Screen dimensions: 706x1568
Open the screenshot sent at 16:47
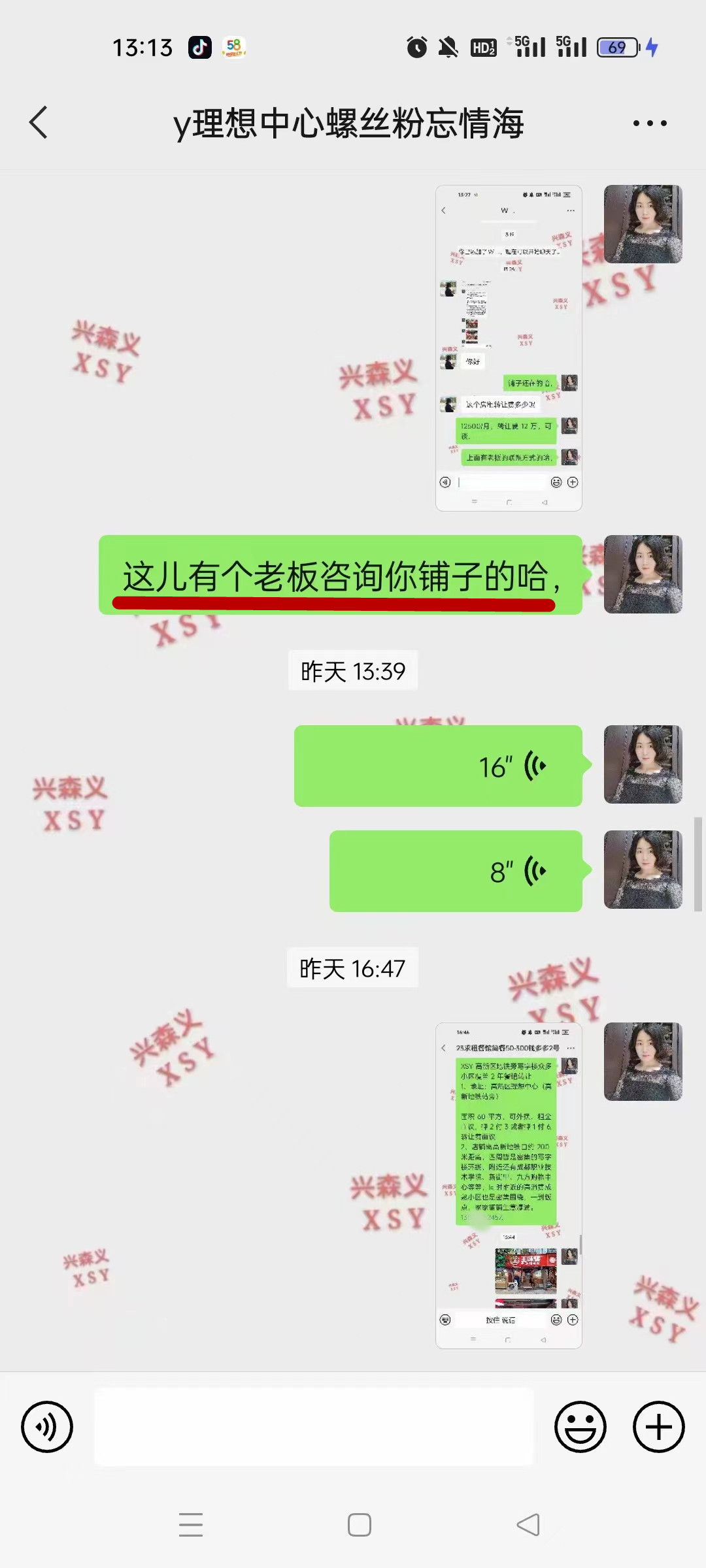(x=509, y=1185)
